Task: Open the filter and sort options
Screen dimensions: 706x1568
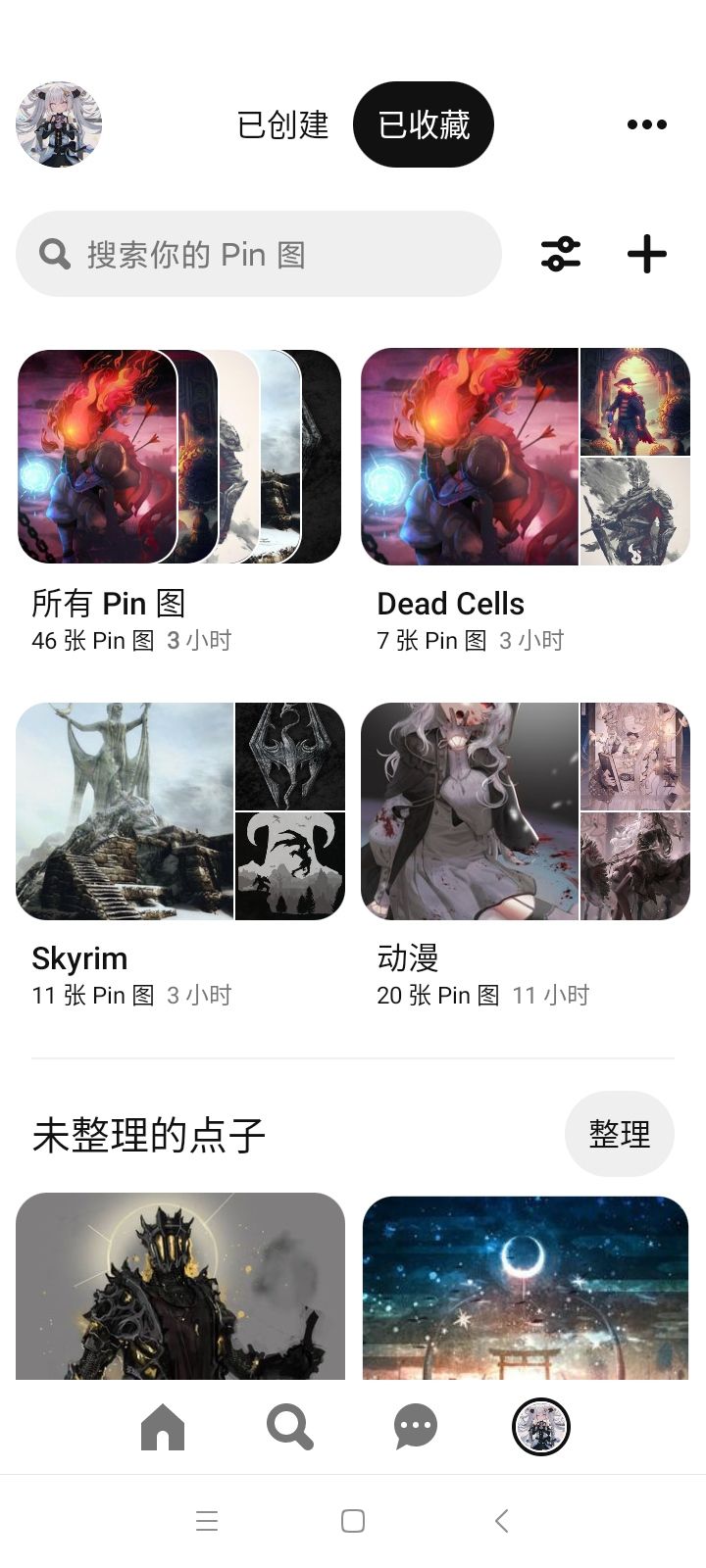Action: [561, 255]
